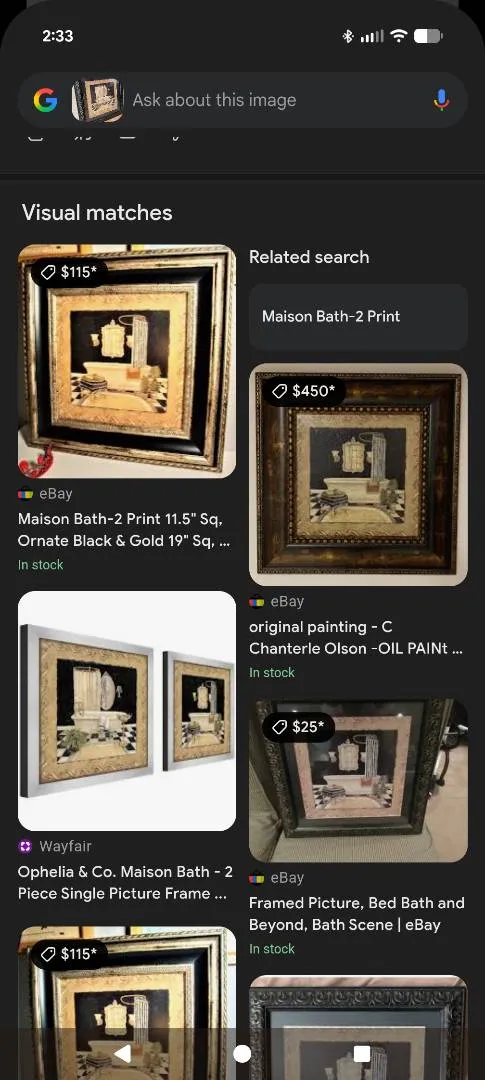Screen dimensions: 485x1080
Task: Tap the microphone voice search icon
Action: coord(442,101)
